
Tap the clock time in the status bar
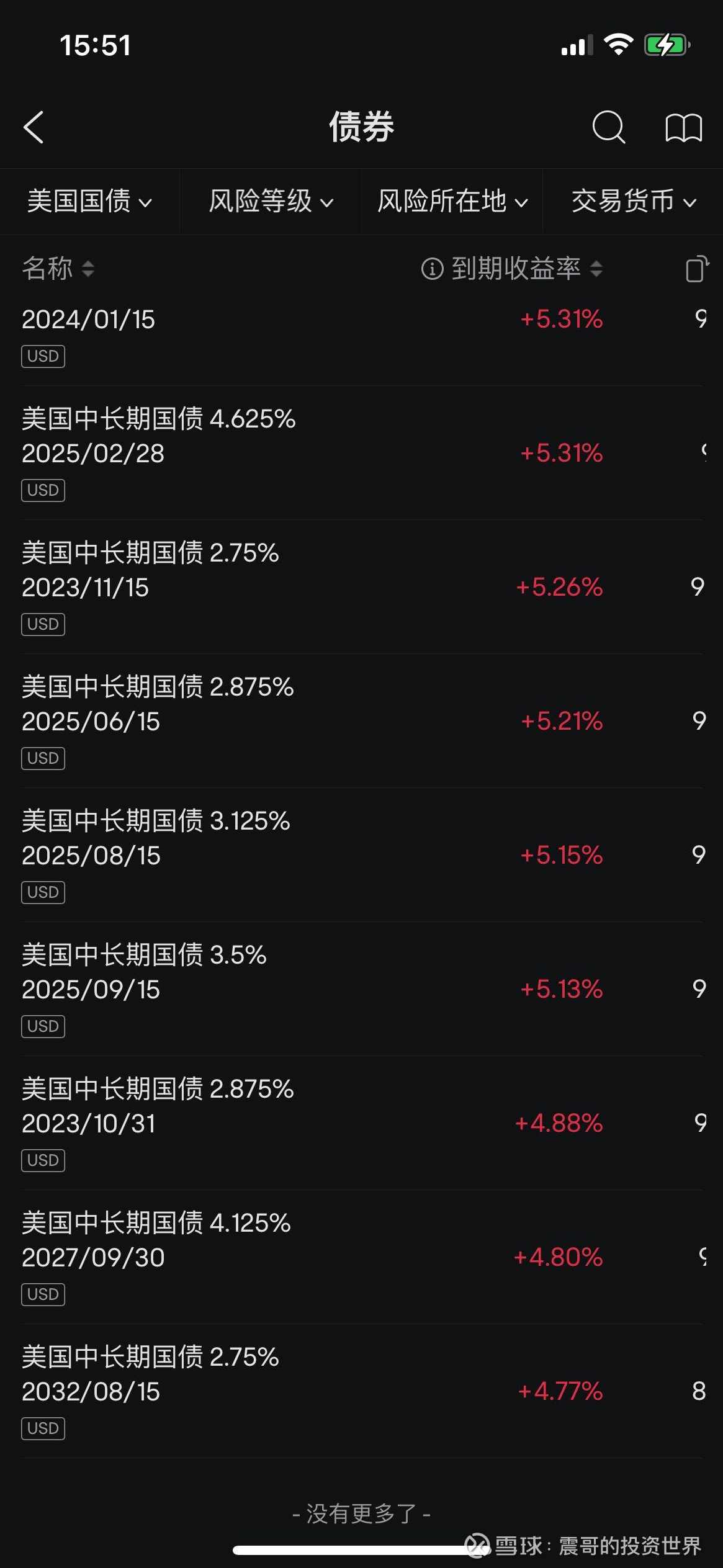95,44
